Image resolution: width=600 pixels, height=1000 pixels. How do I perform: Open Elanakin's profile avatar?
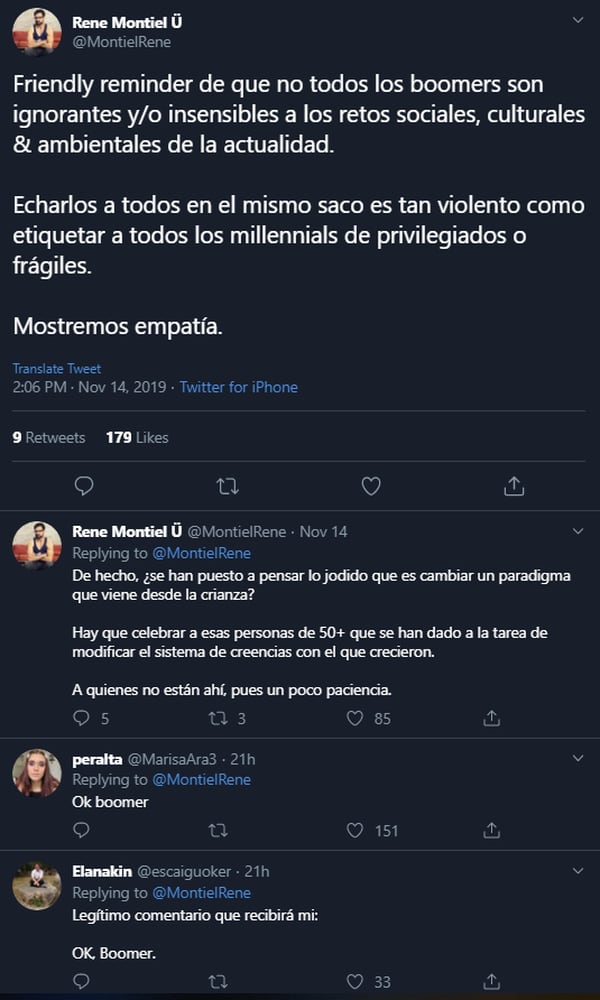(x=37, y=885)
